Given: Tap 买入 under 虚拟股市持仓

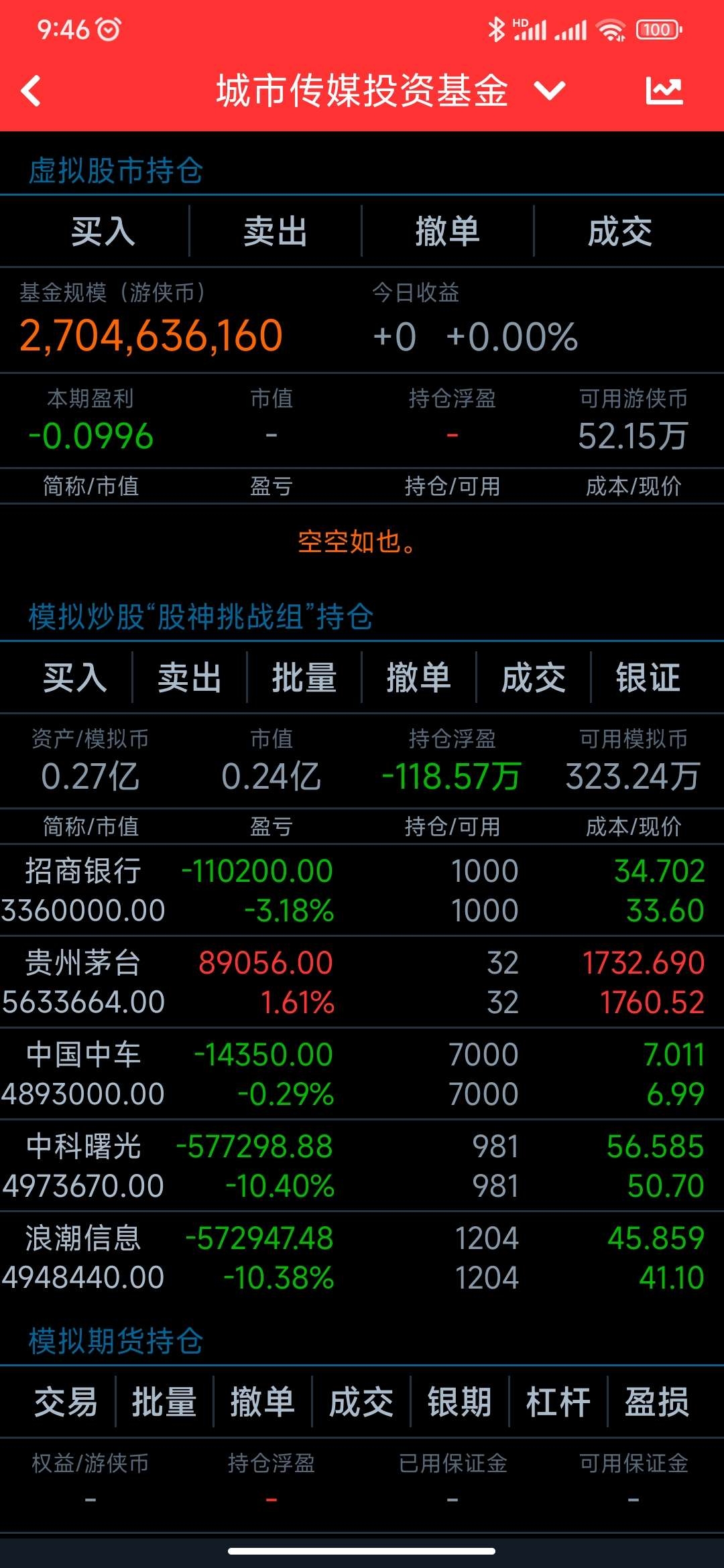Looking at the screenshot, I should tap(103, 232).
